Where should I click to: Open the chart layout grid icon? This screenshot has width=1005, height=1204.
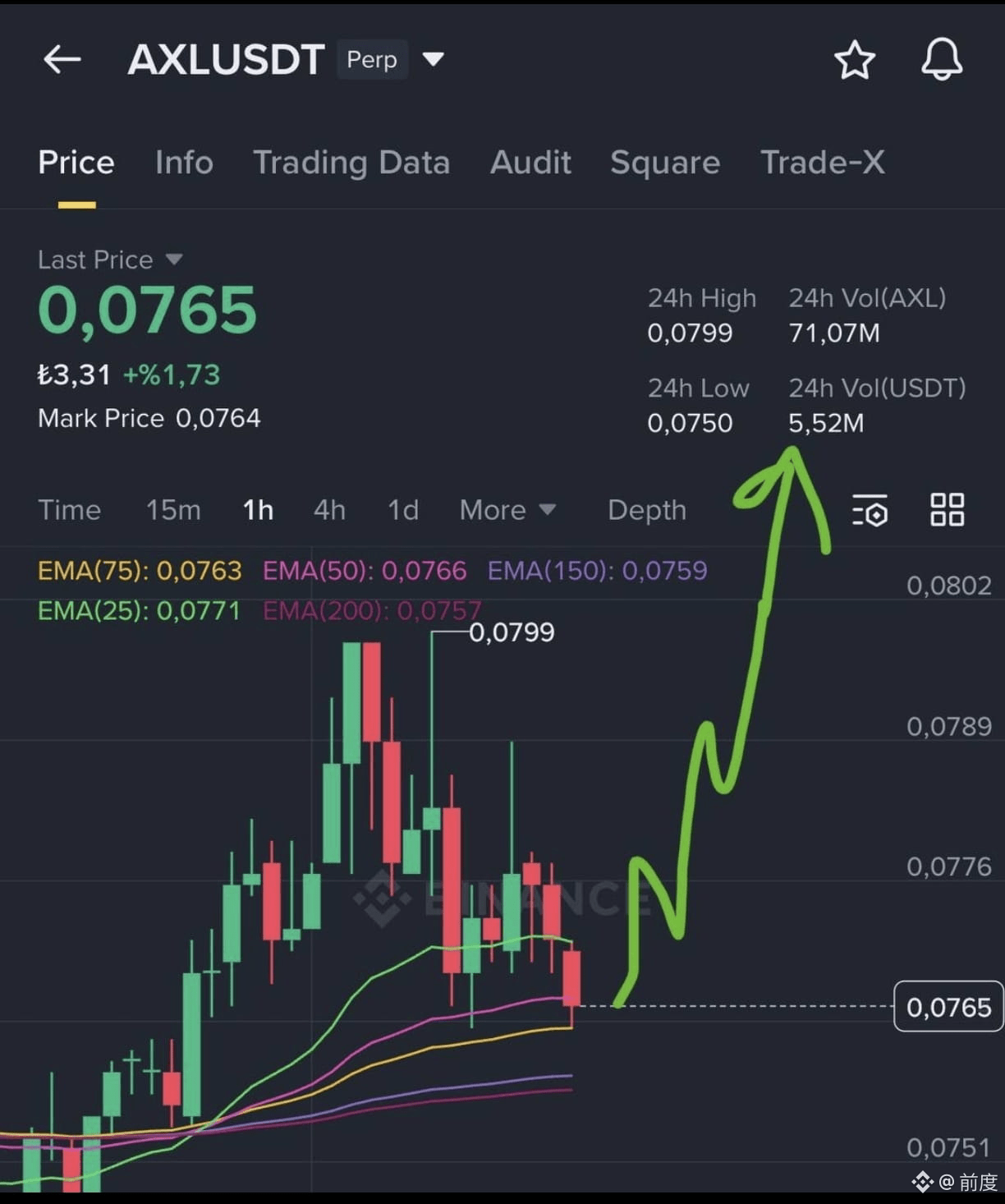tap(946, 510)
